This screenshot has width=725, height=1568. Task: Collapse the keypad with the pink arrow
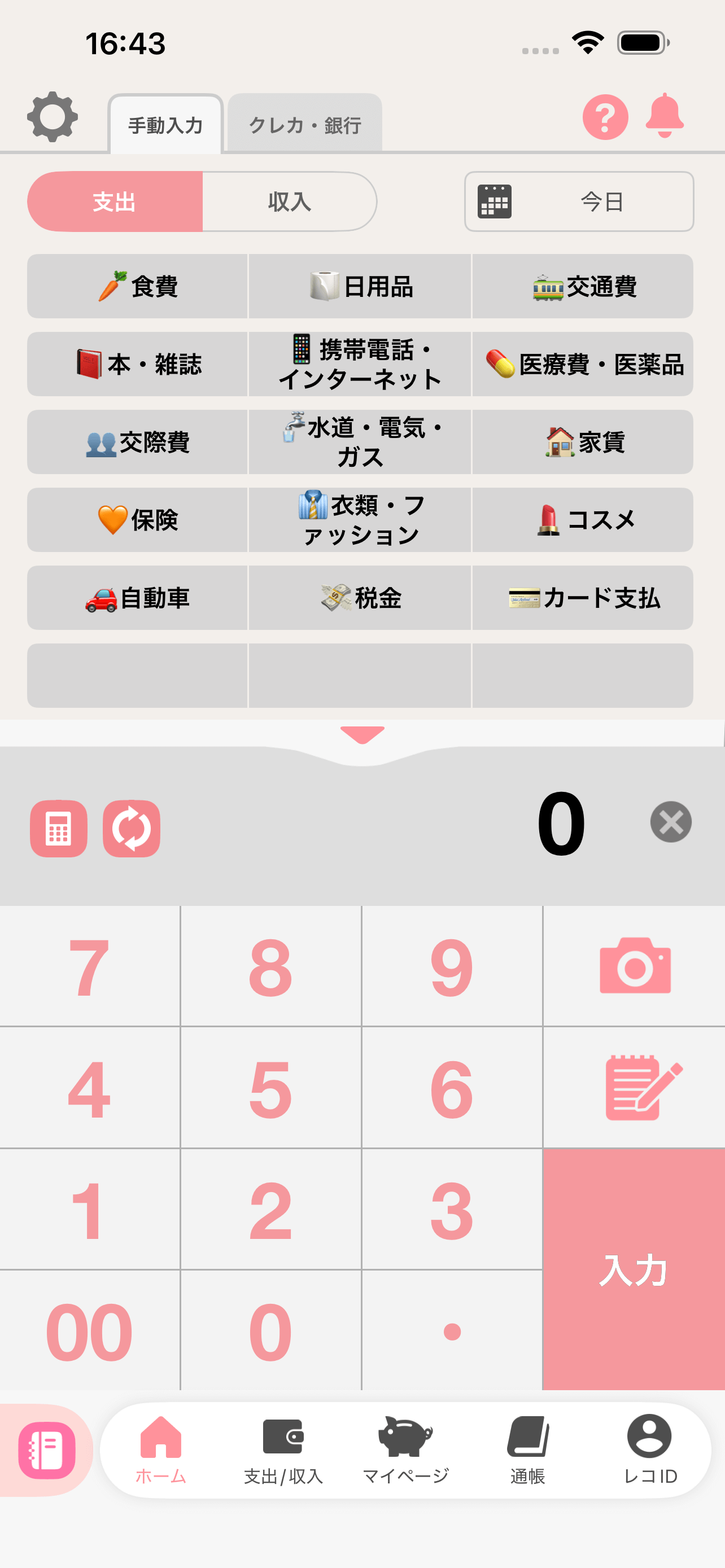pos(362,734)
